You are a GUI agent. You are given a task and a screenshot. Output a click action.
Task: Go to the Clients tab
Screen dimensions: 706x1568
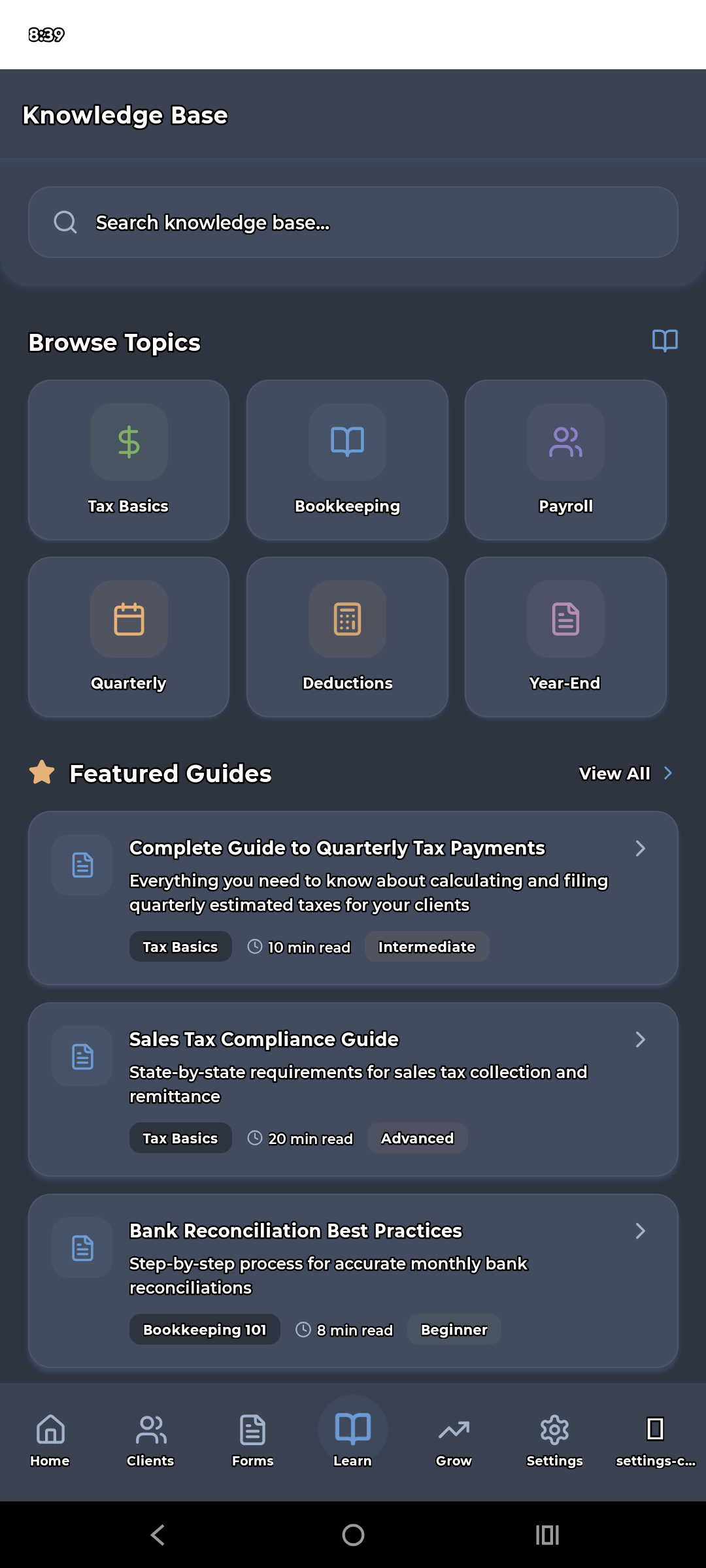click(151, 1441)
